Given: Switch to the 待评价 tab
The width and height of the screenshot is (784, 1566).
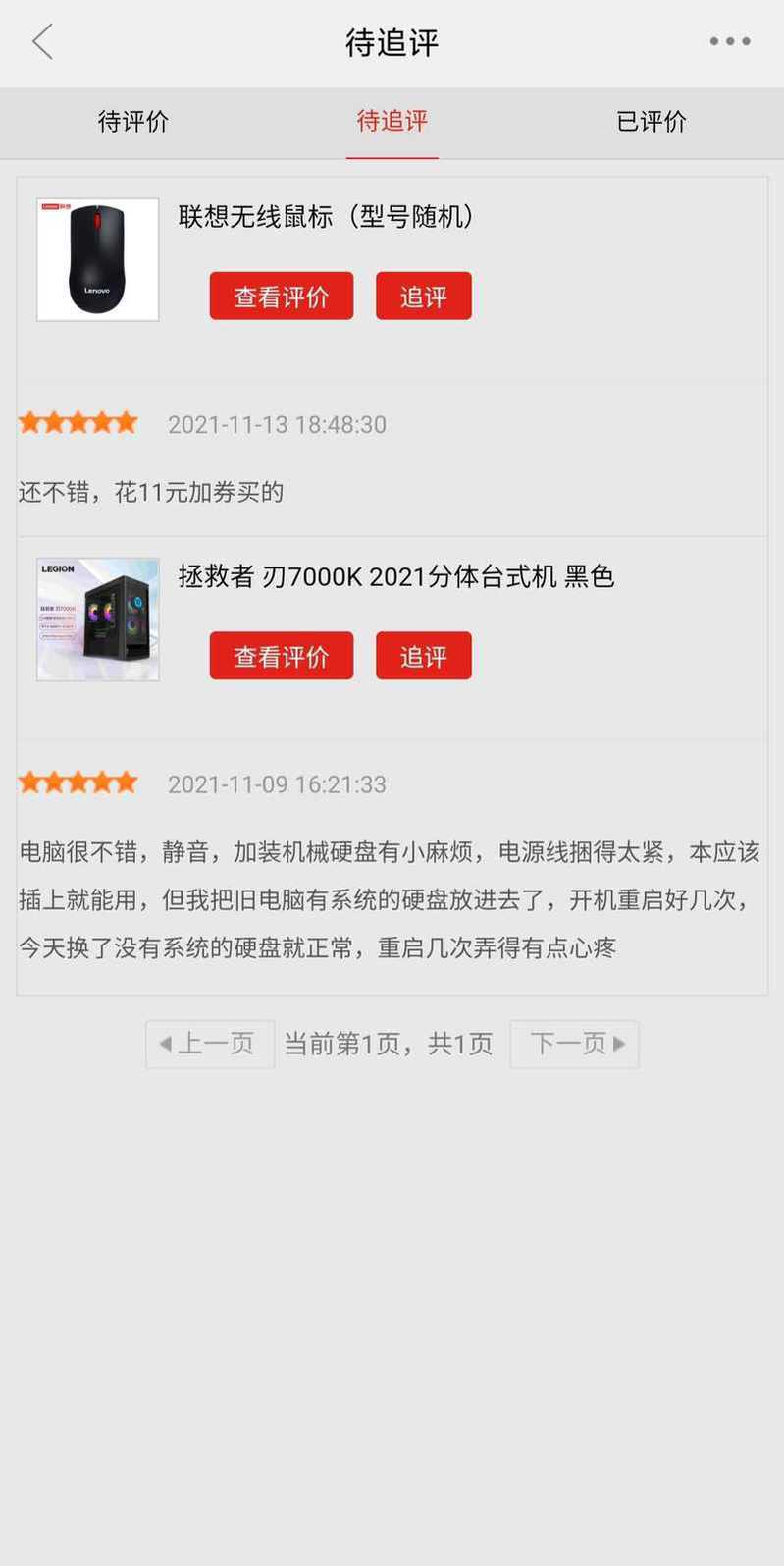Looking at the screenshot, I should pos(133,122).
